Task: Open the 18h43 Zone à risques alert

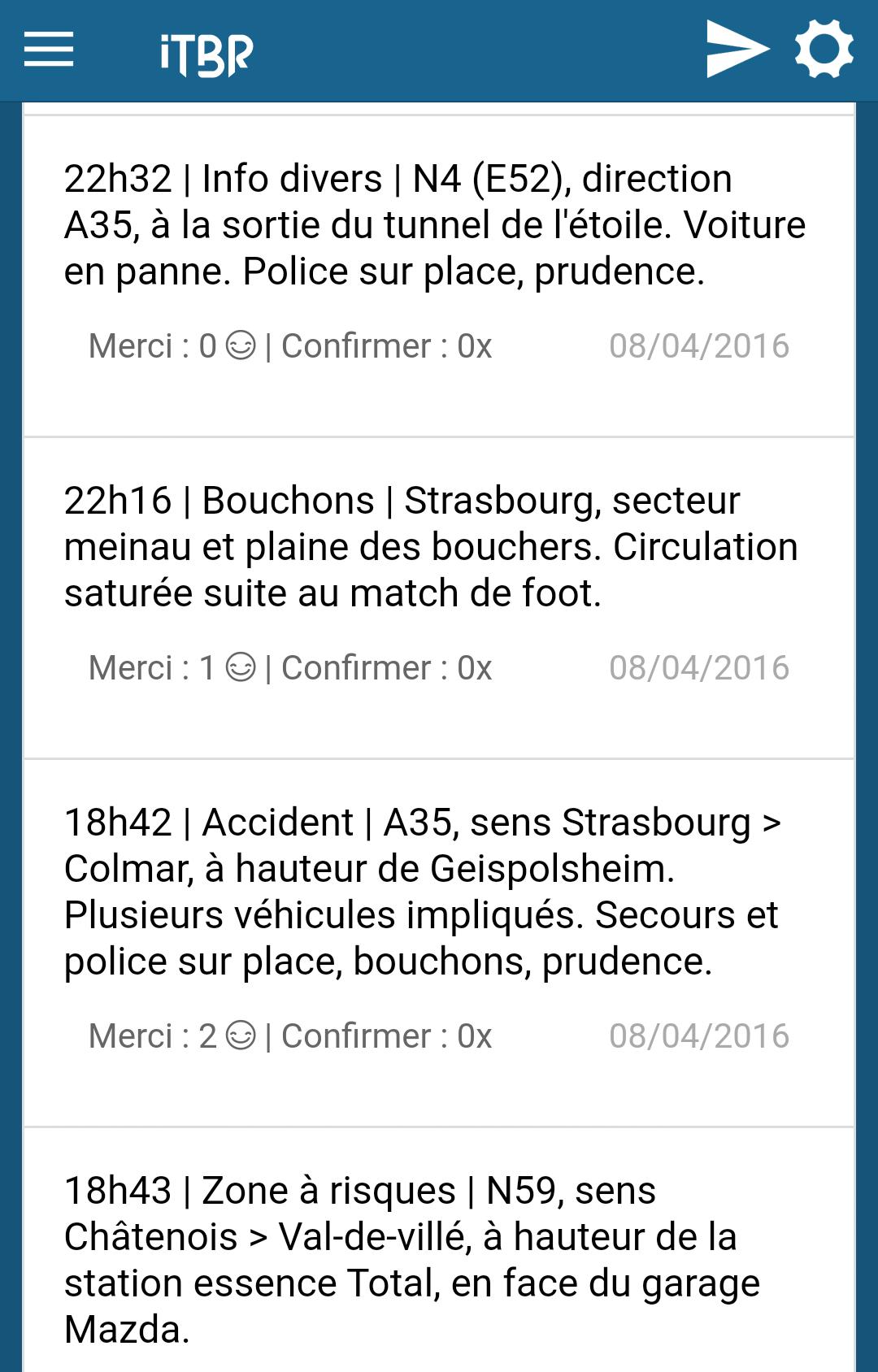Action: tap(412, 1260)
